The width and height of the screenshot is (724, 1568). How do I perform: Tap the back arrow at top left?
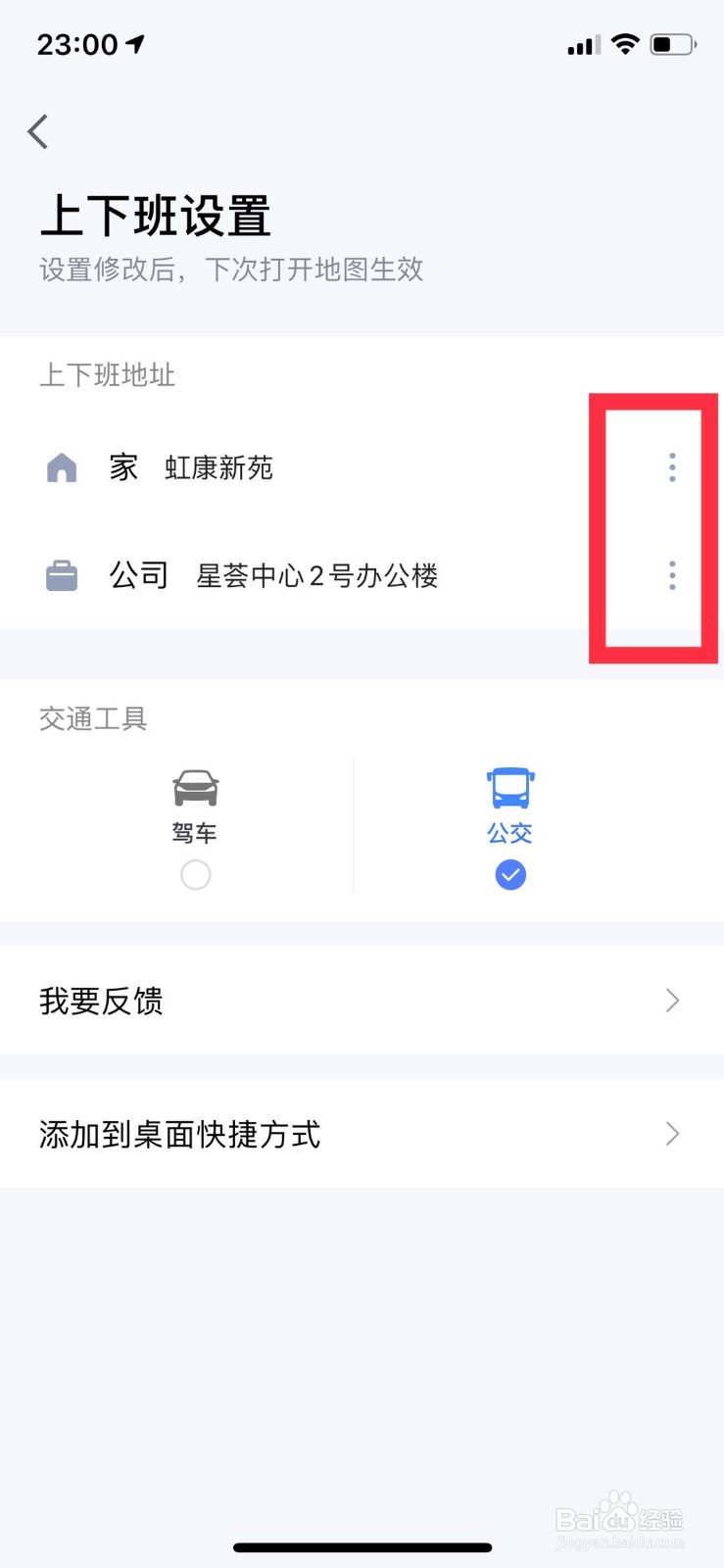37,131
